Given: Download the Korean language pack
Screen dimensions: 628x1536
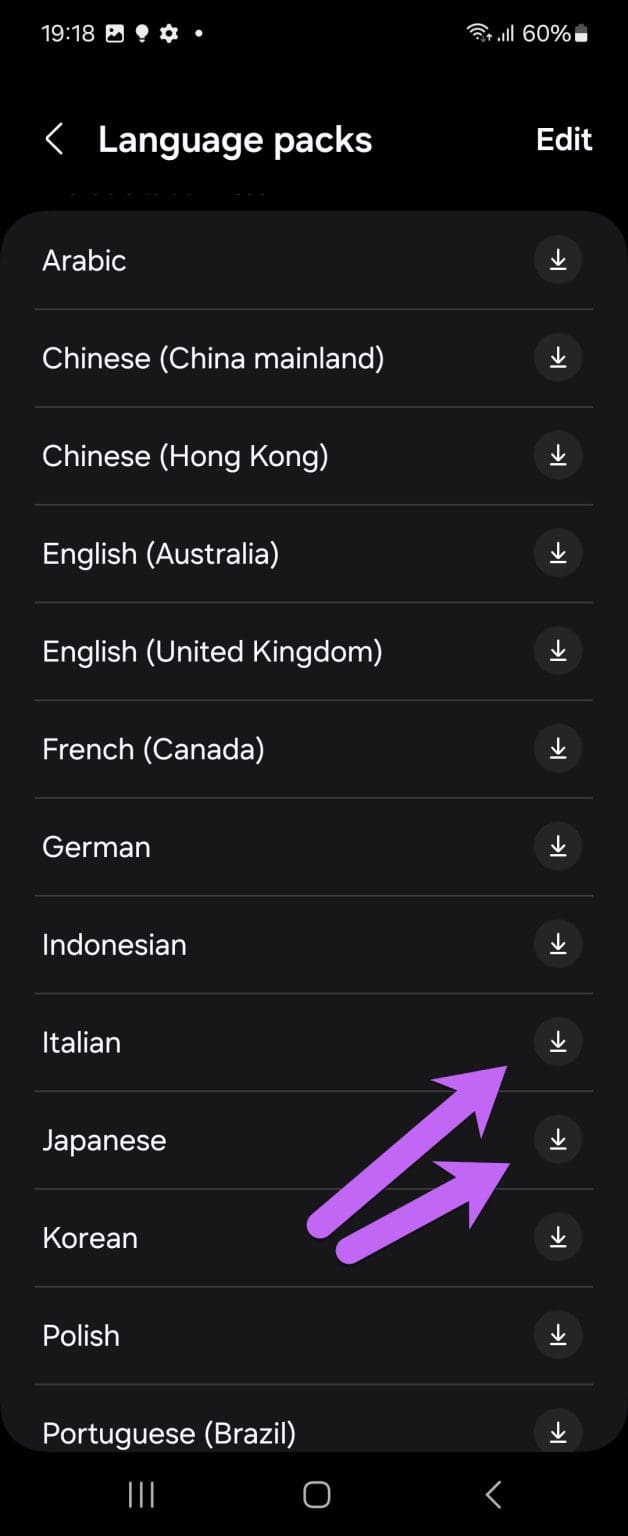Looking at the screenshot, I should [558, 1238].
